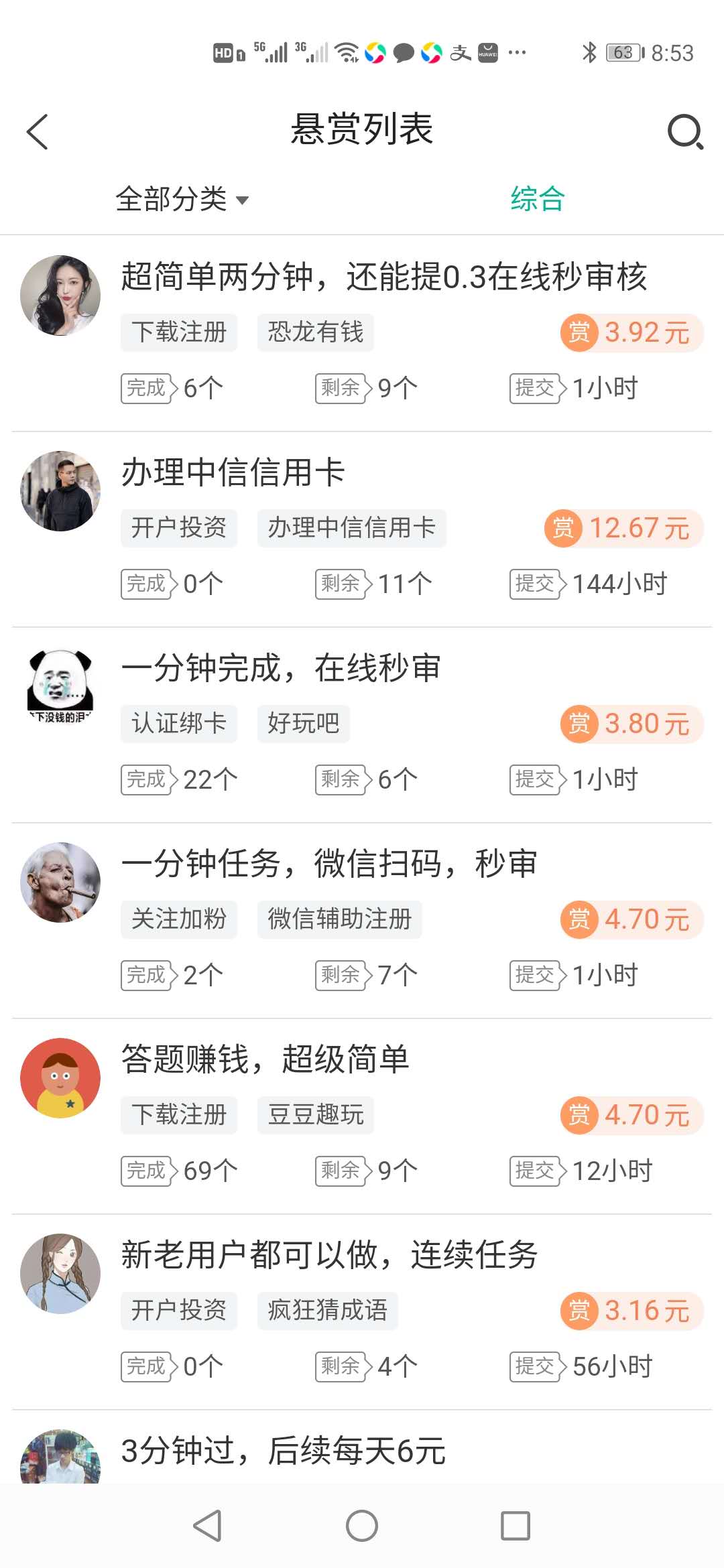
Task: Open the 3分钟过，后续每天6元 task
Action: coord(283,1451)
